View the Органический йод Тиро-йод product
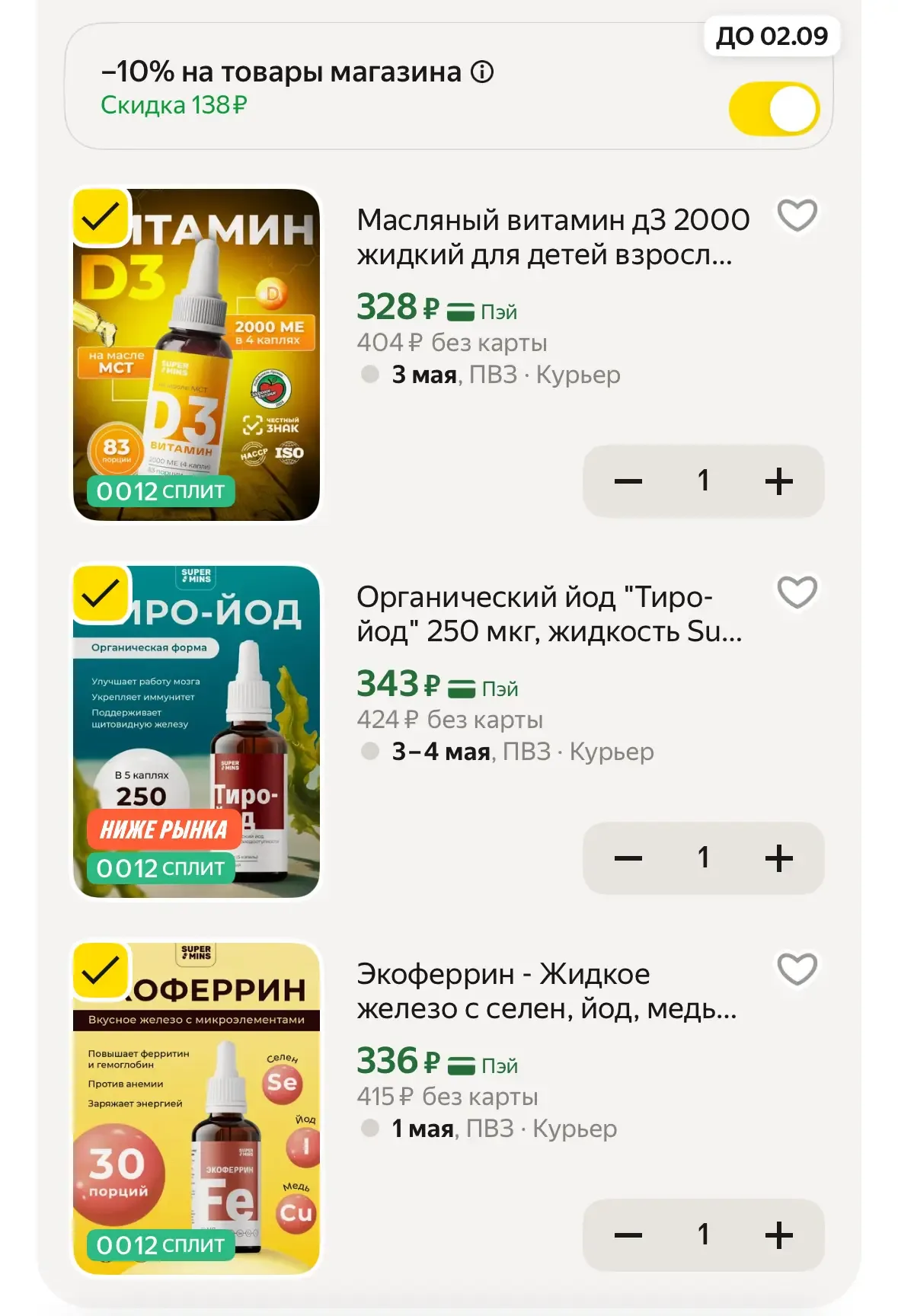 click(x=548, y=614)
